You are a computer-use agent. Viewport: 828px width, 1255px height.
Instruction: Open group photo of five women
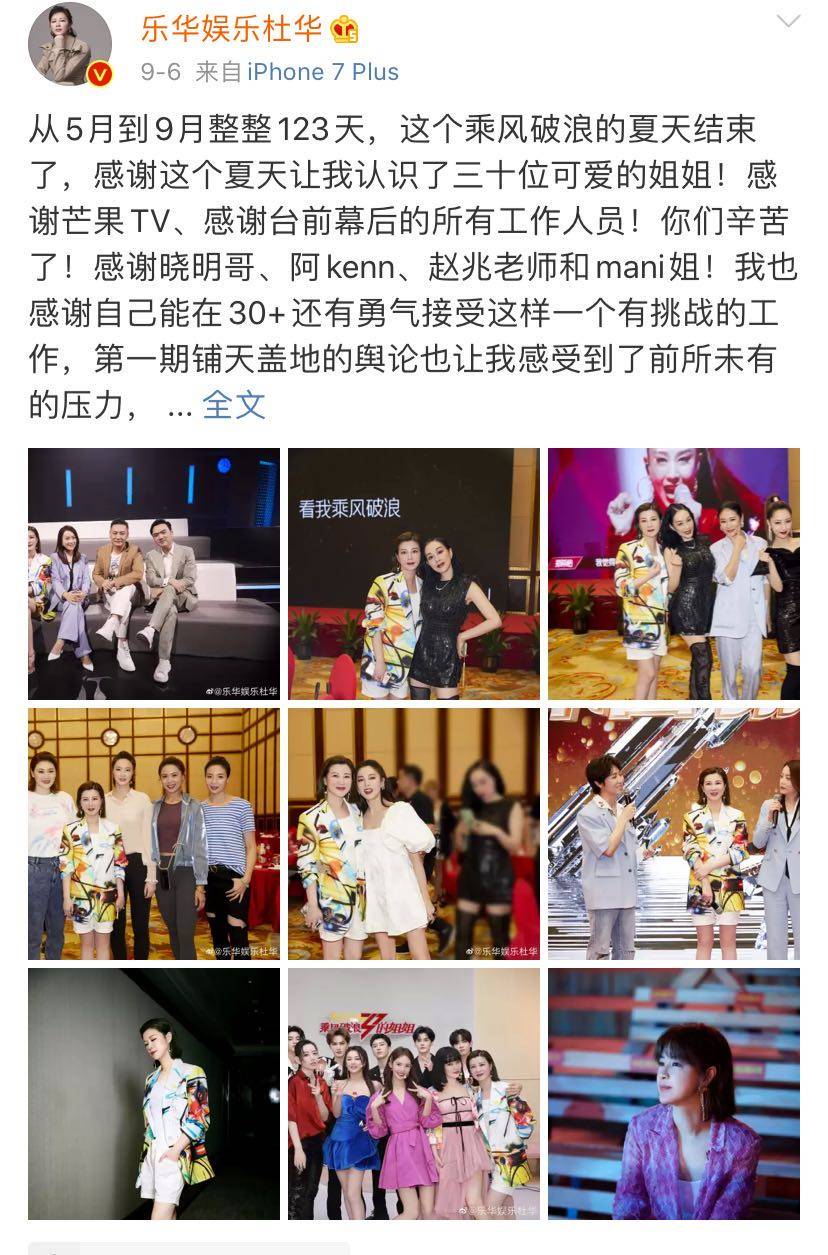coord(154,834)
